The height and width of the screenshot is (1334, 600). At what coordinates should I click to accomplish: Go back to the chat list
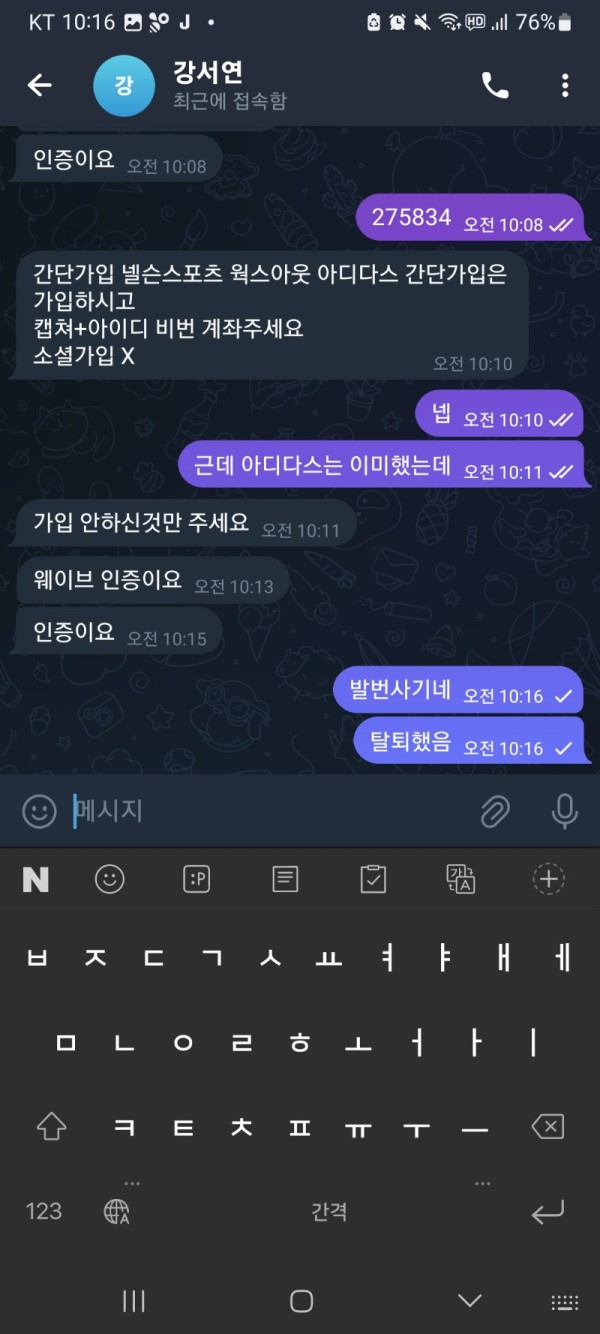coord(39,85)
